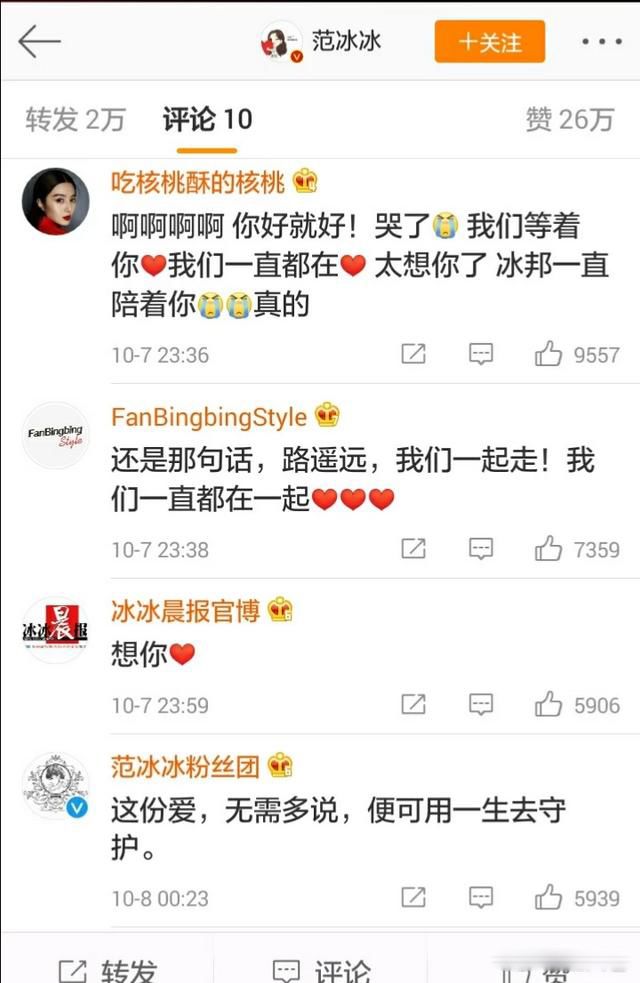Switch to the 赞 26万 tab
640x983 pixels.
pyautogui.click(x=569, y=120)
